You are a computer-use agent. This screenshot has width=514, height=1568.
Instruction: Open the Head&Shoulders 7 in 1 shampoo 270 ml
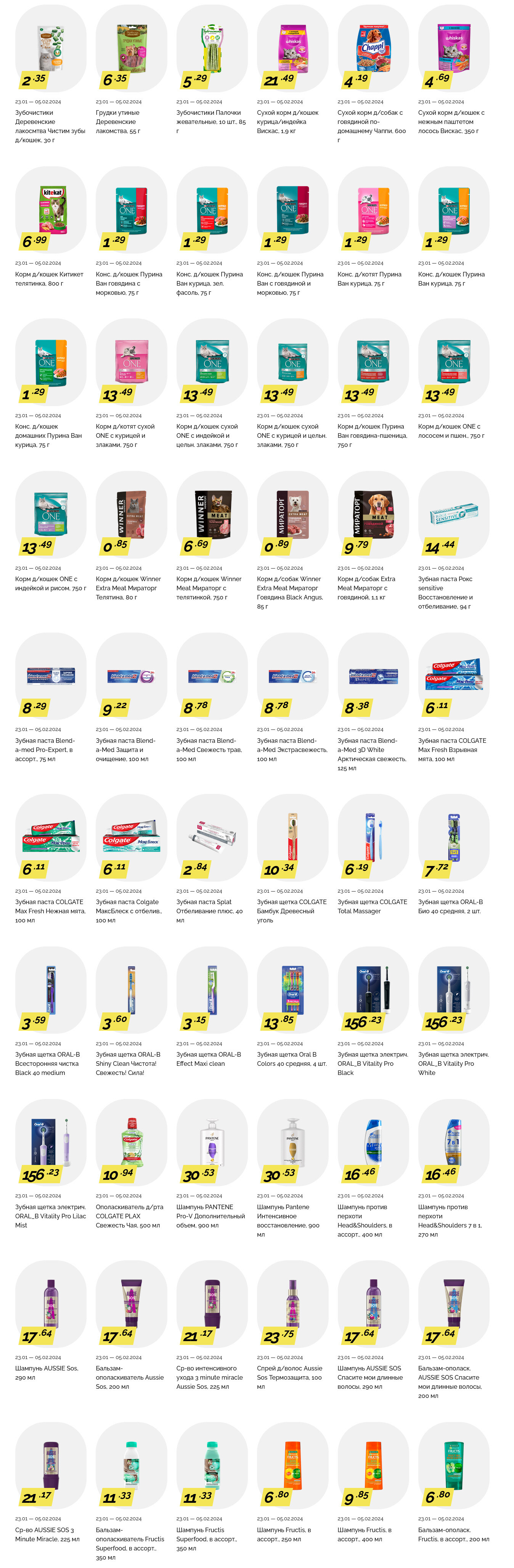pos(453,1141)
